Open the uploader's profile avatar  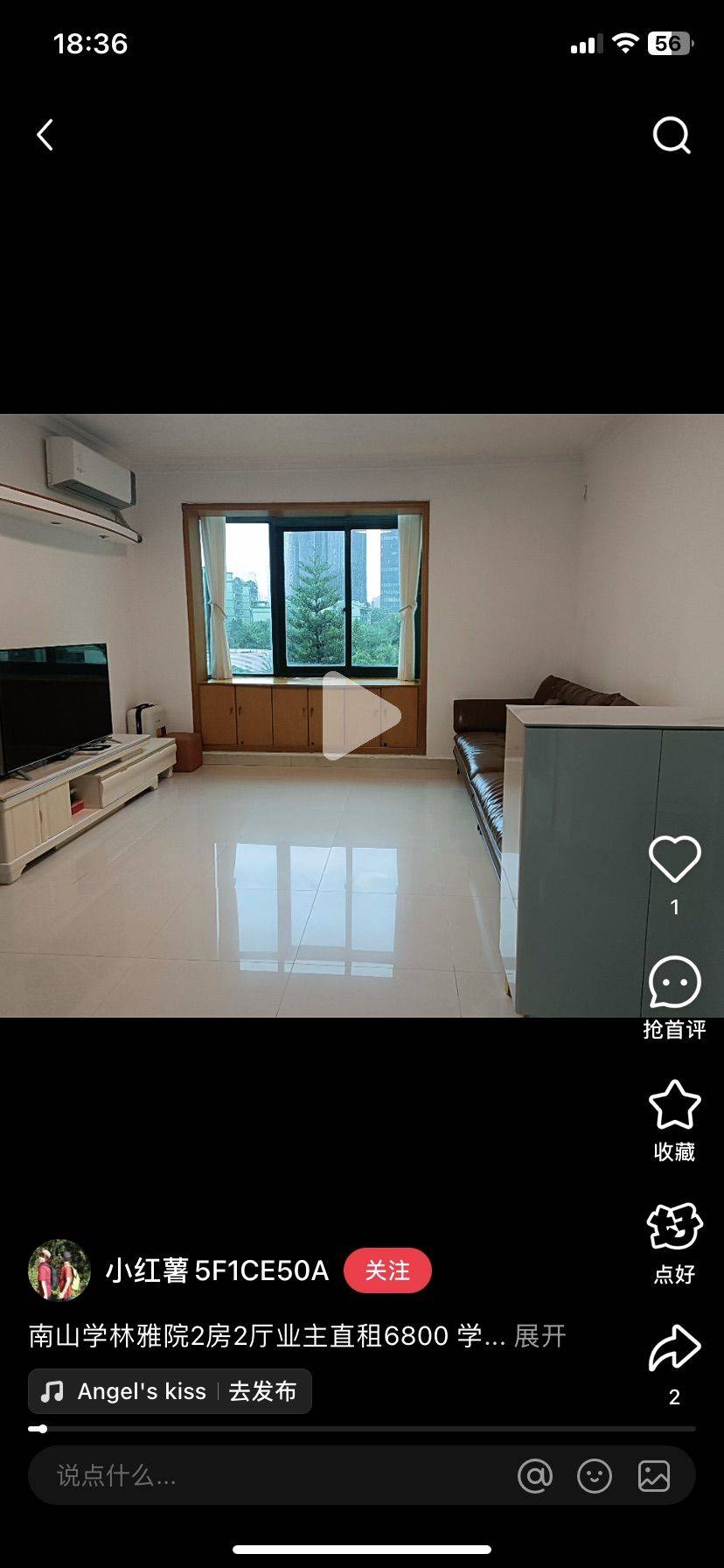[x=59, y=1270]
